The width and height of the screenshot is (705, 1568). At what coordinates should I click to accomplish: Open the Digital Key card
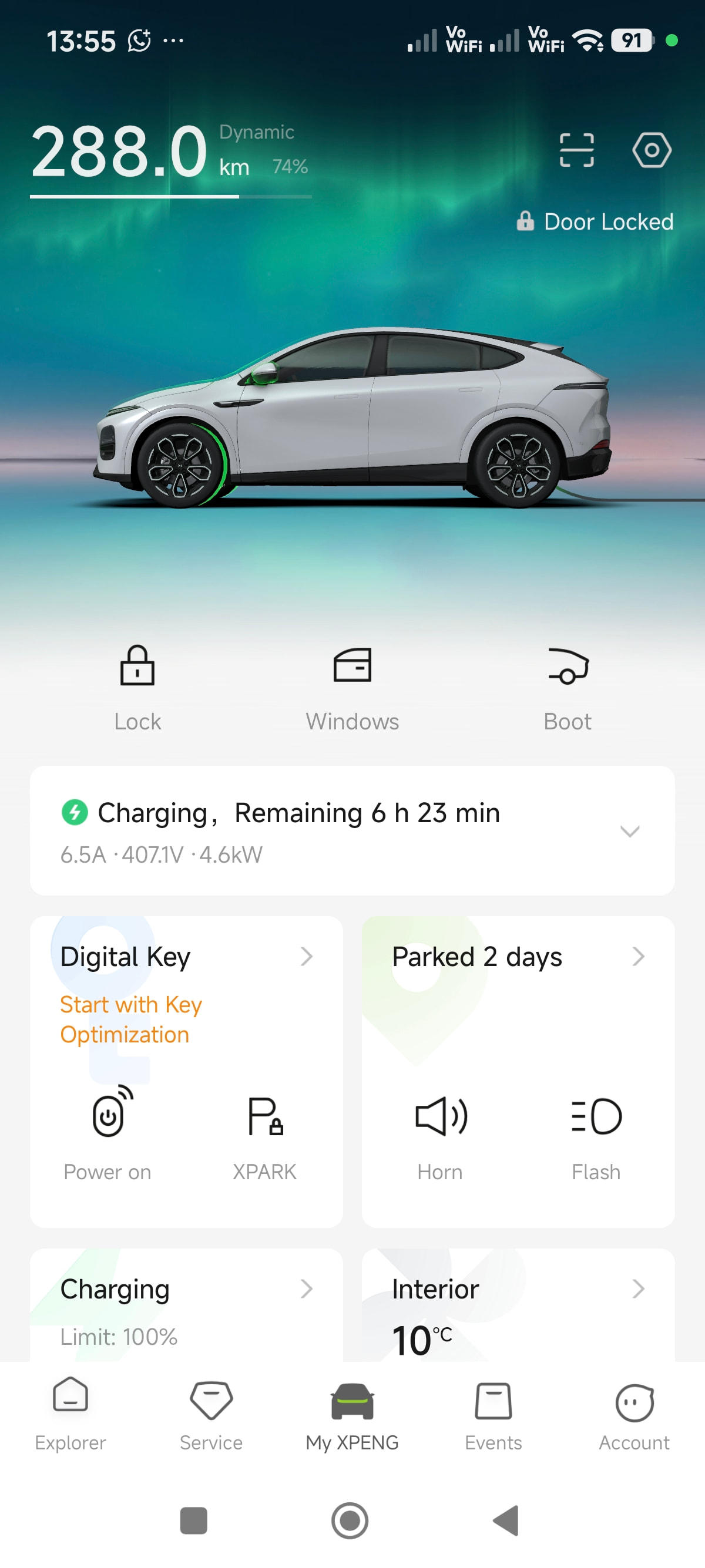click(186, 957)
